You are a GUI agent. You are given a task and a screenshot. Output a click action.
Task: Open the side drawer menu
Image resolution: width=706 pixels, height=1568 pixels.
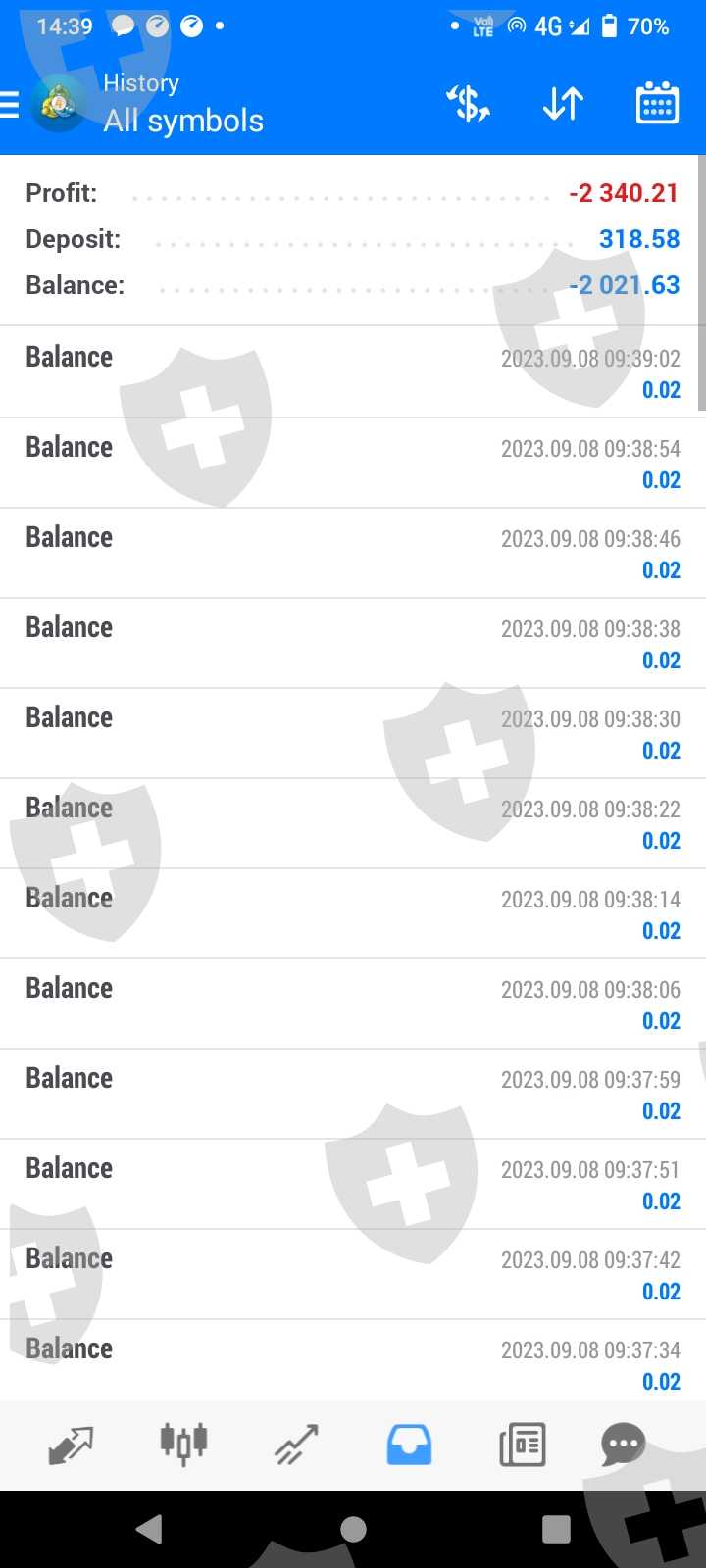(12, 104)
